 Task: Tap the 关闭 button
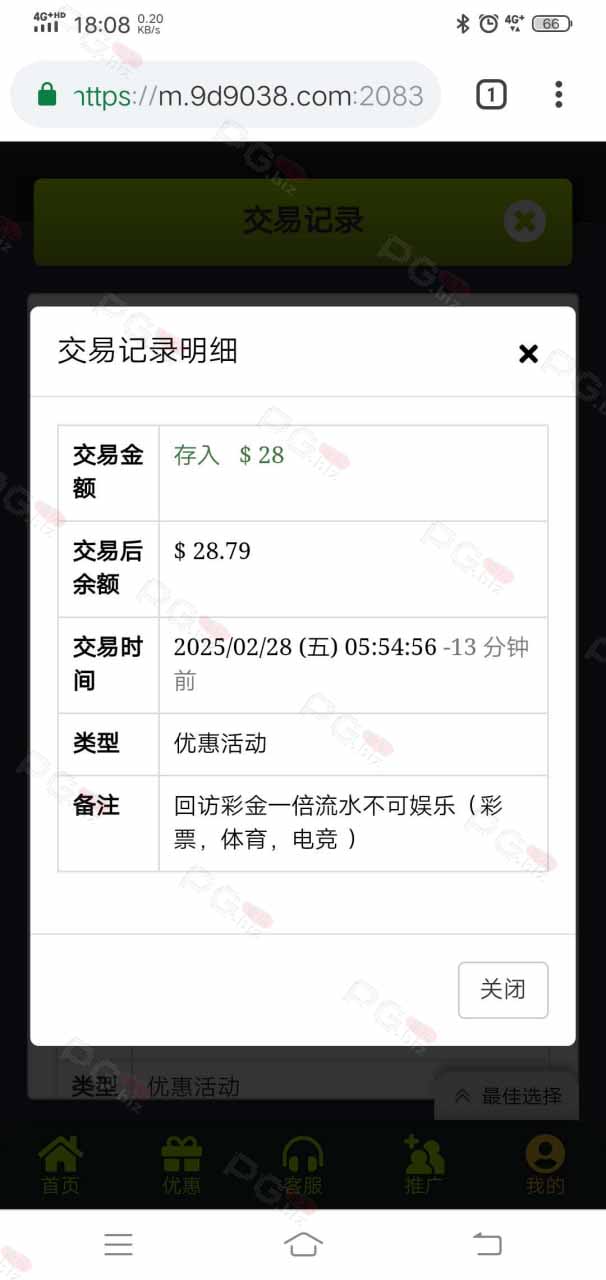[x=503, y=990]
